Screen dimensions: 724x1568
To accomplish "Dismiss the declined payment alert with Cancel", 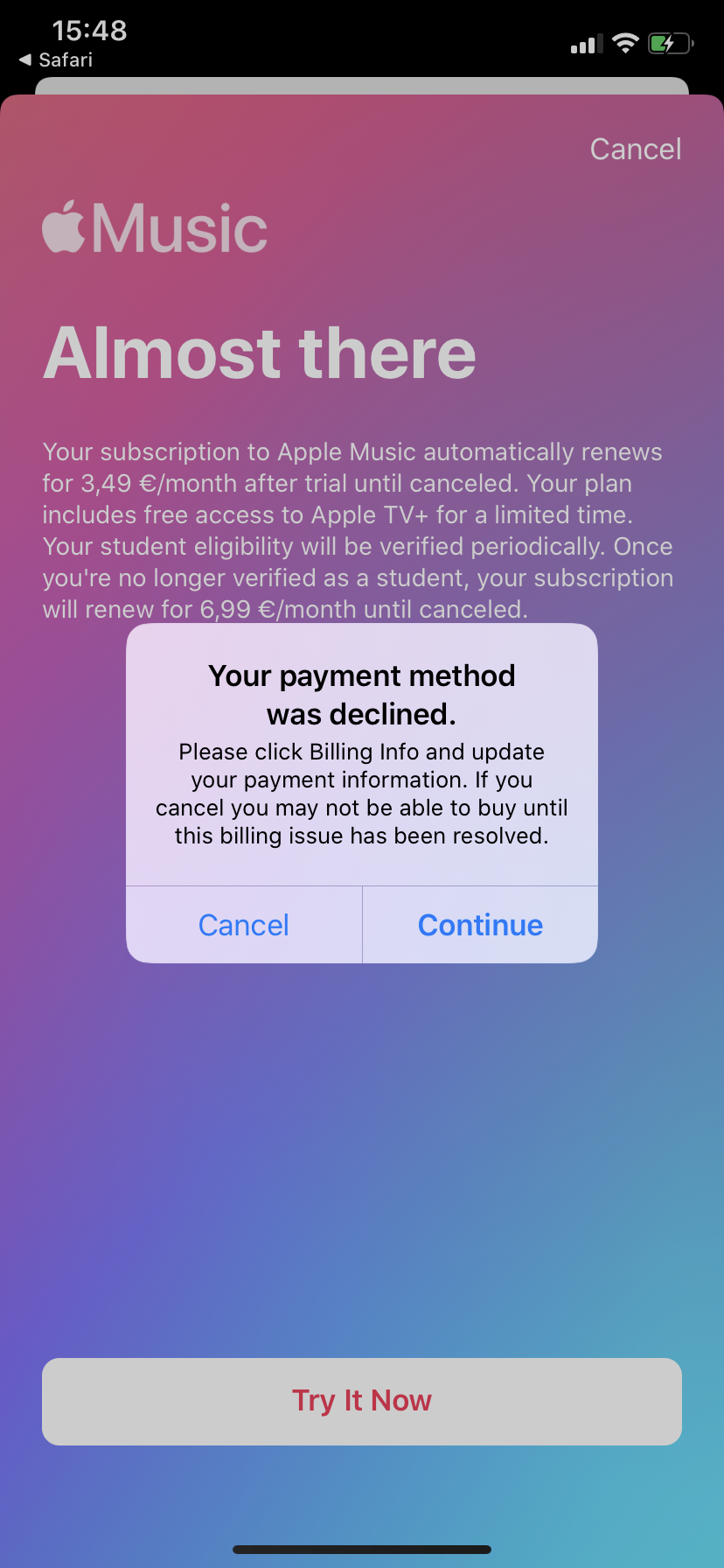I will point(244,925).
